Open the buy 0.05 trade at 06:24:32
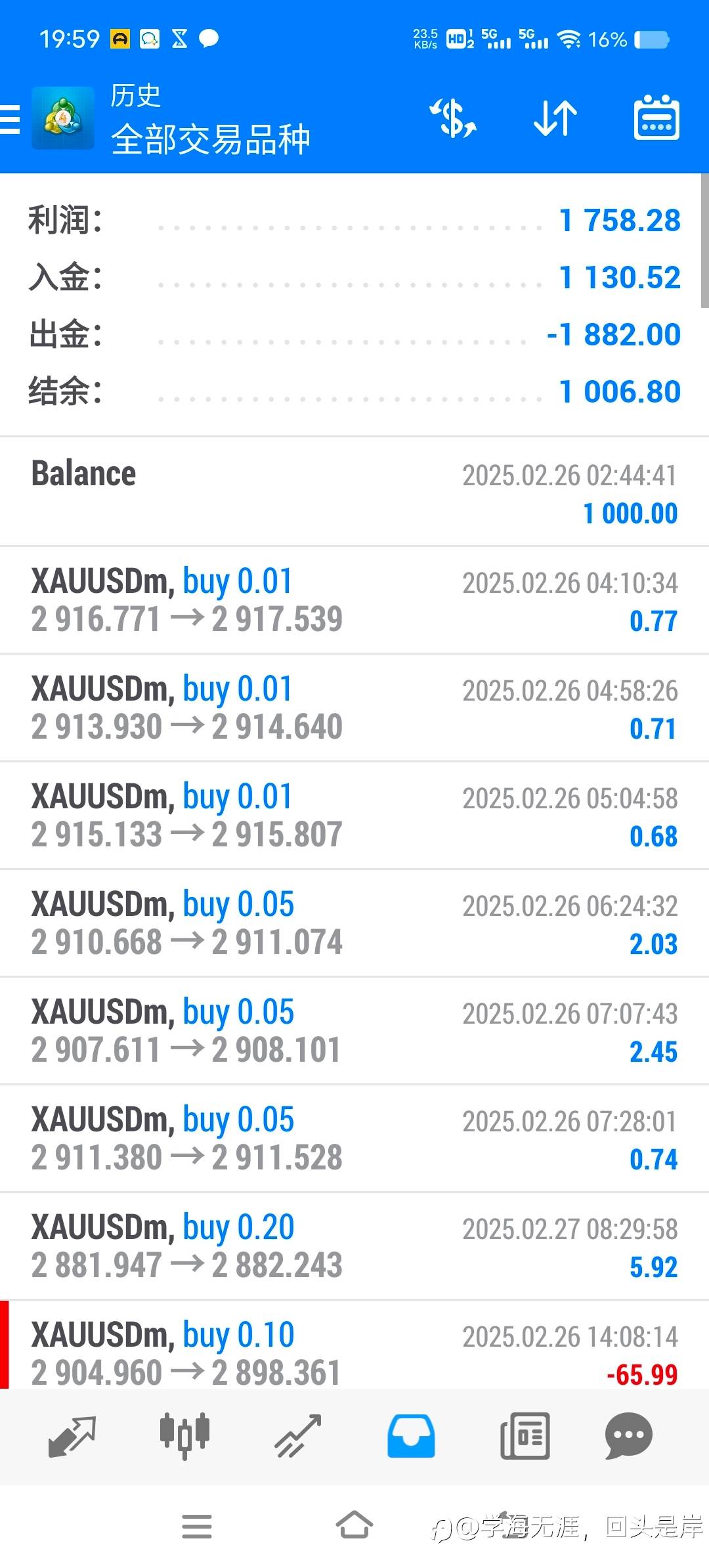This screenshot has width=709, height=1568. pos(354,923)
